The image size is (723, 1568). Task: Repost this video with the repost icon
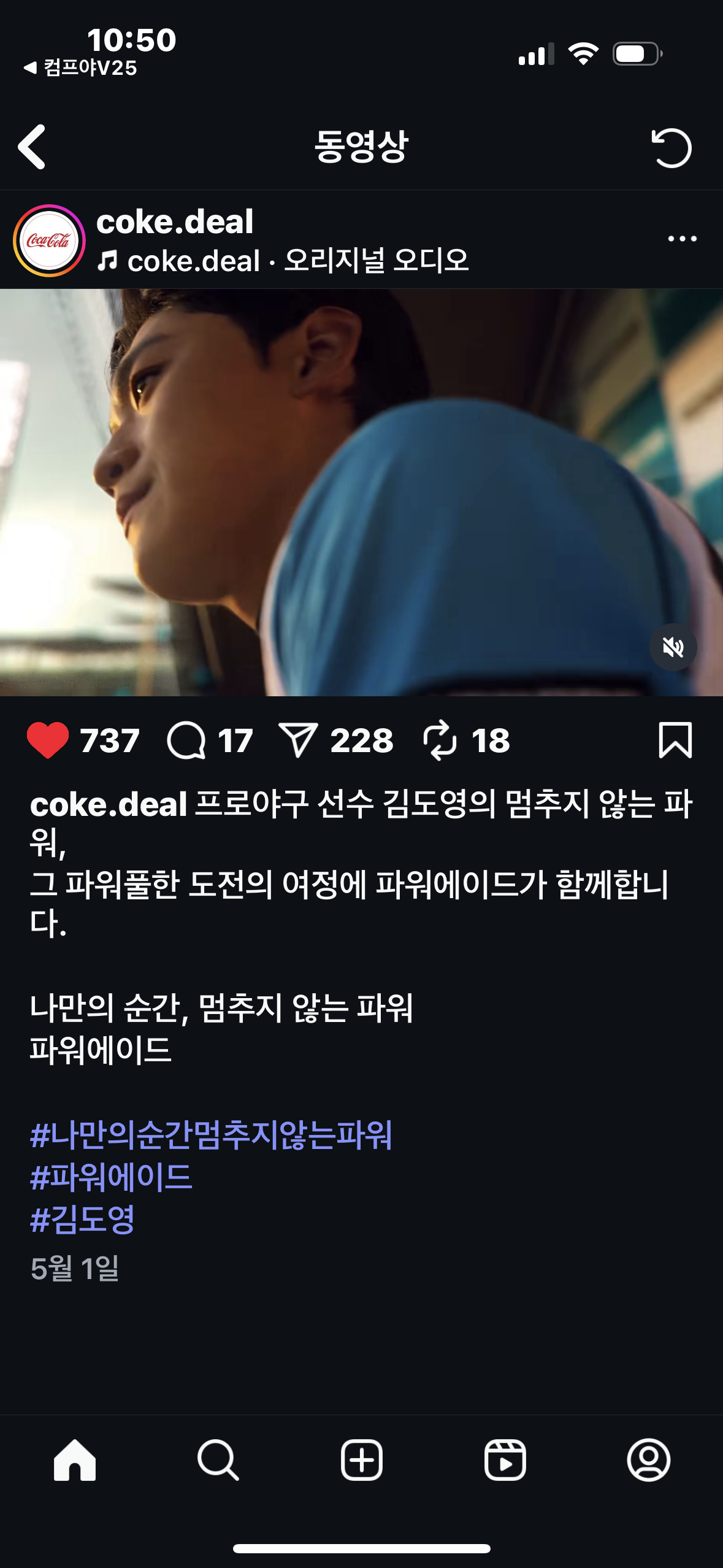coord(440,740)
